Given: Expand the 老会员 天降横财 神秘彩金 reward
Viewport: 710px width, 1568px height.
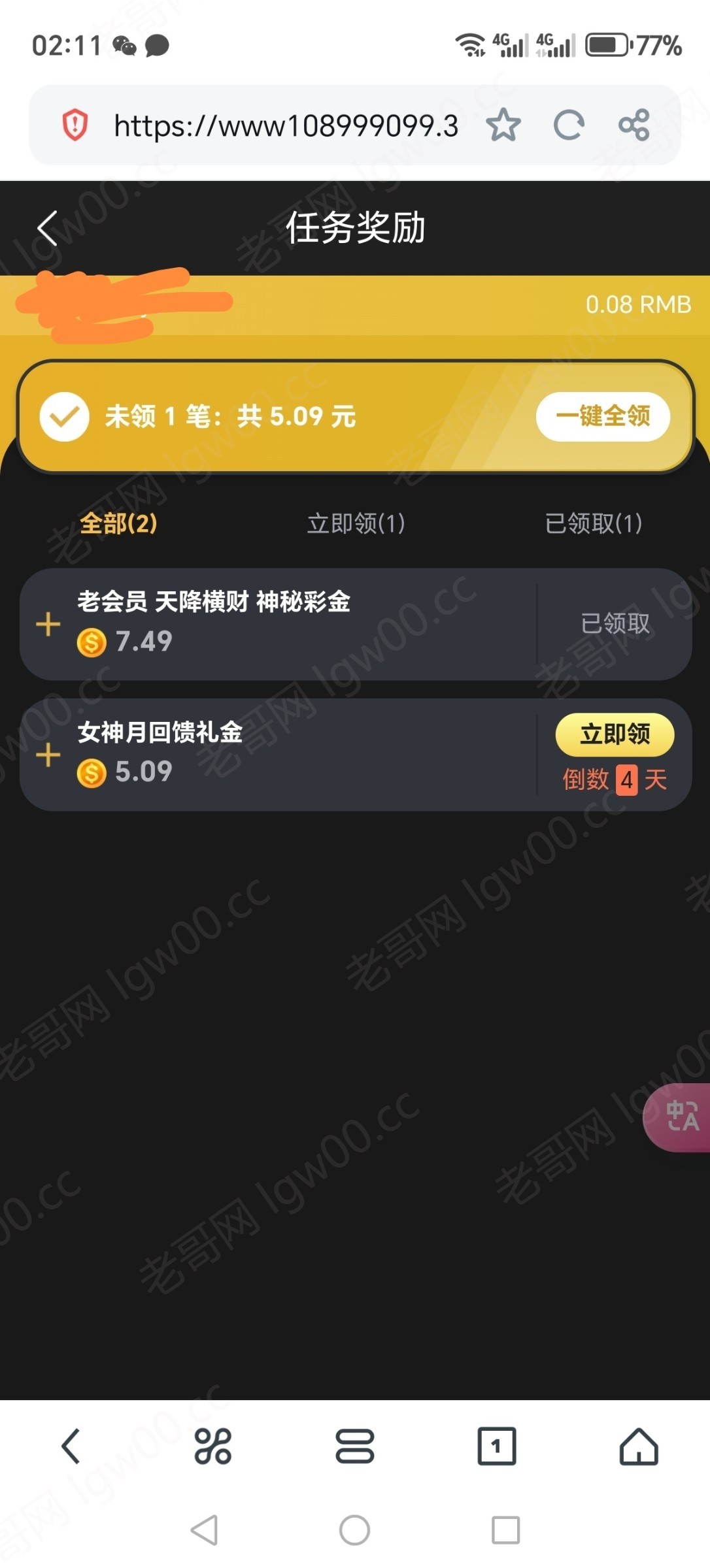Looking at the screenshot, I should pyautogui.click(x=48, y=624).
